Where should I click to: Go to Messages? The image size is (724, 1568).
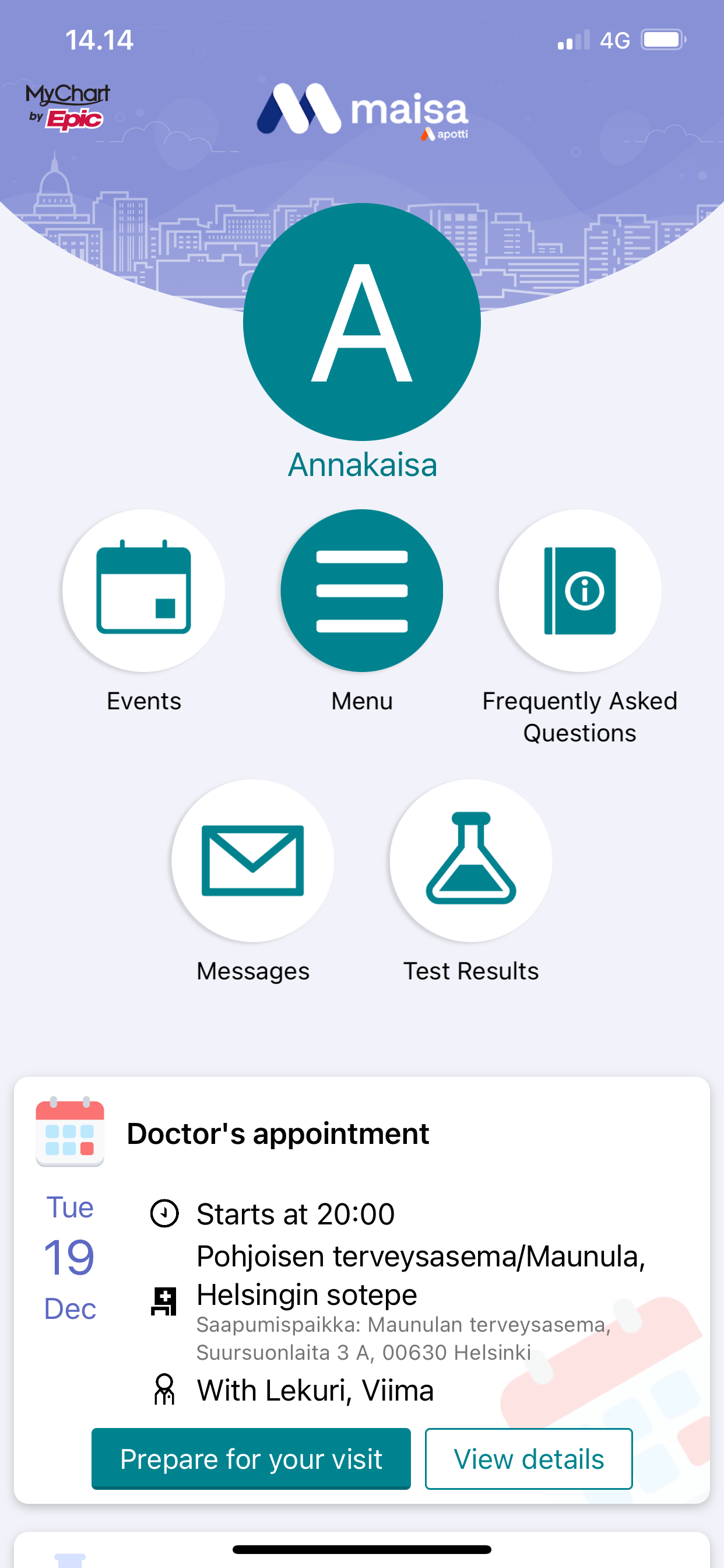[x=252, y=860]
